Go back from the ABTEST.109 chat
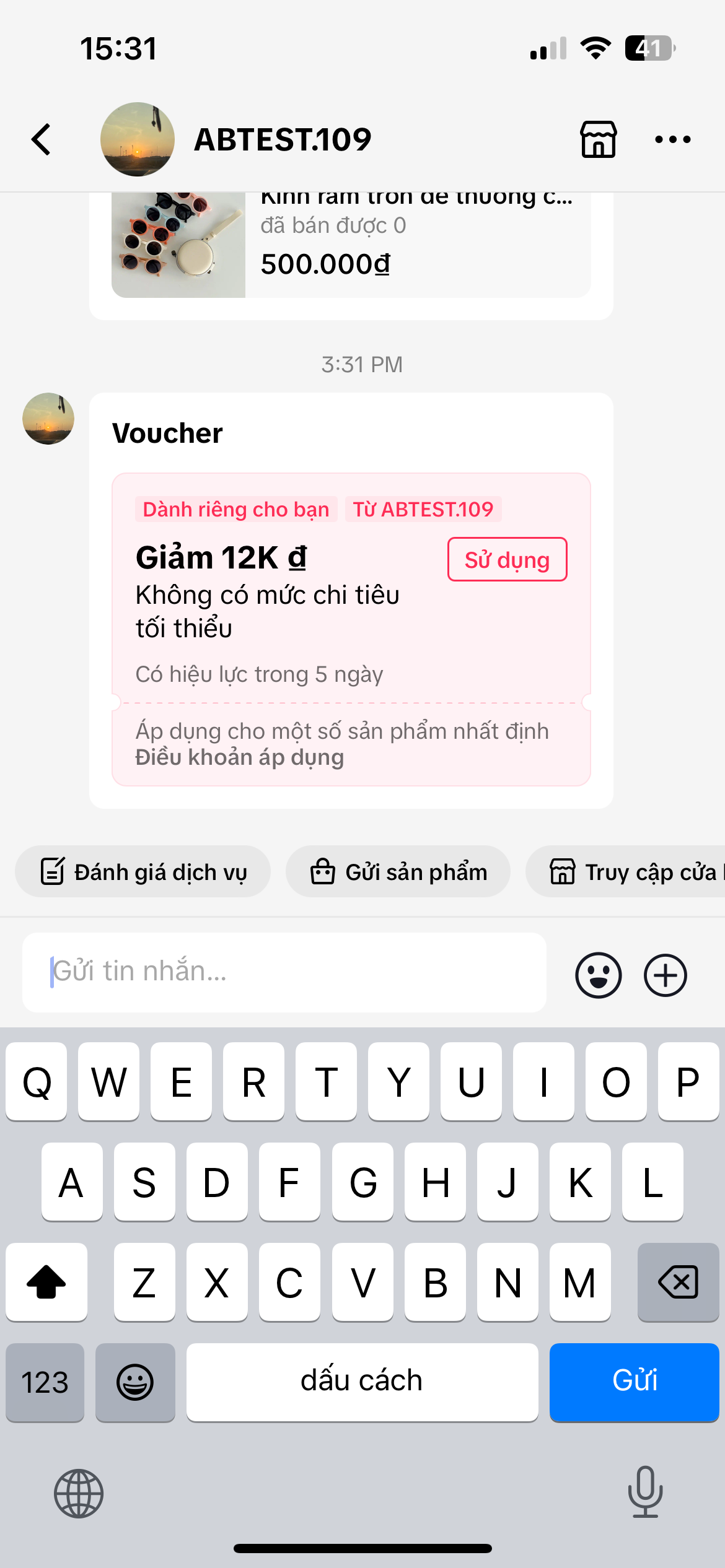725x1568 pixels. coord(42,139)
